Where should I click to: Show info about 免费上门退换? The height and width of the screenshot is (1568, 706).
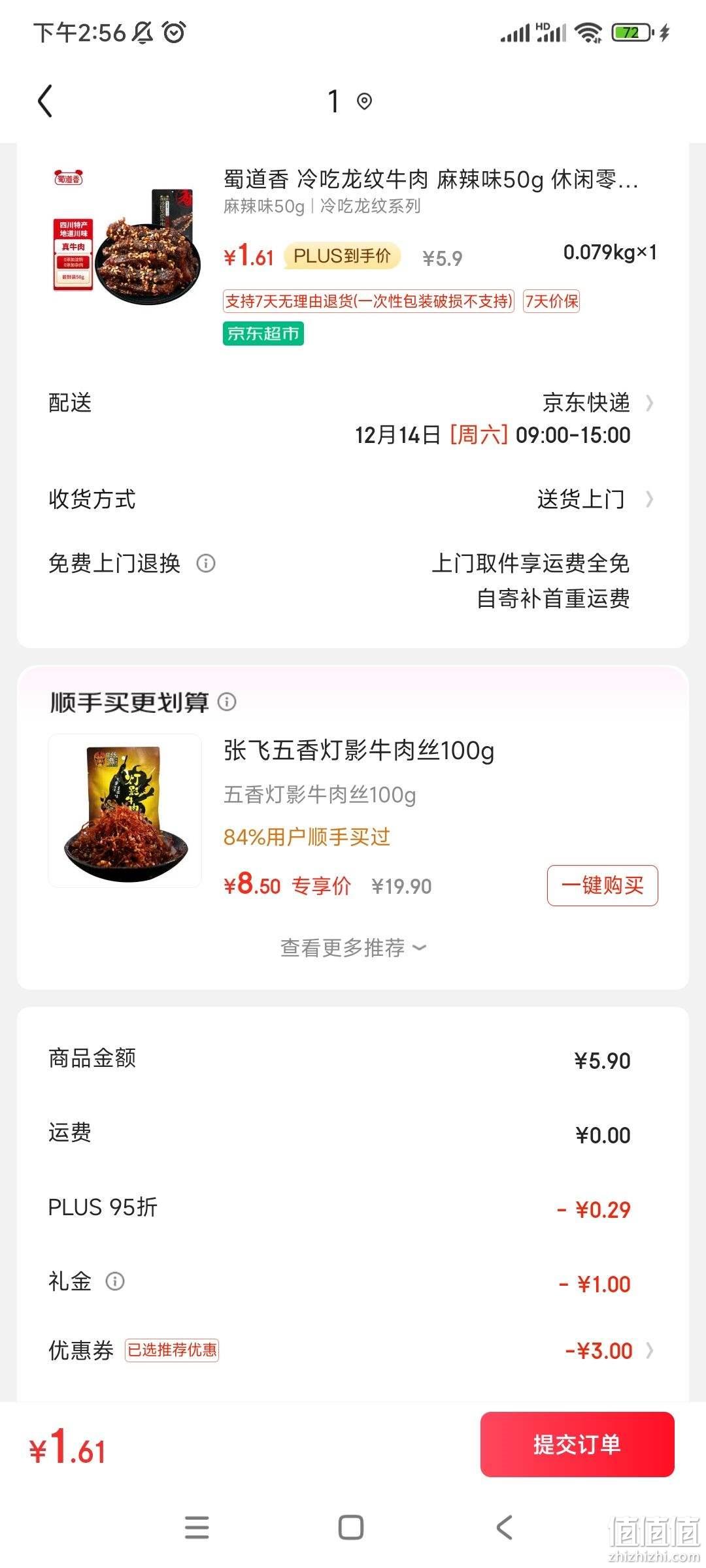click(206, 563)
